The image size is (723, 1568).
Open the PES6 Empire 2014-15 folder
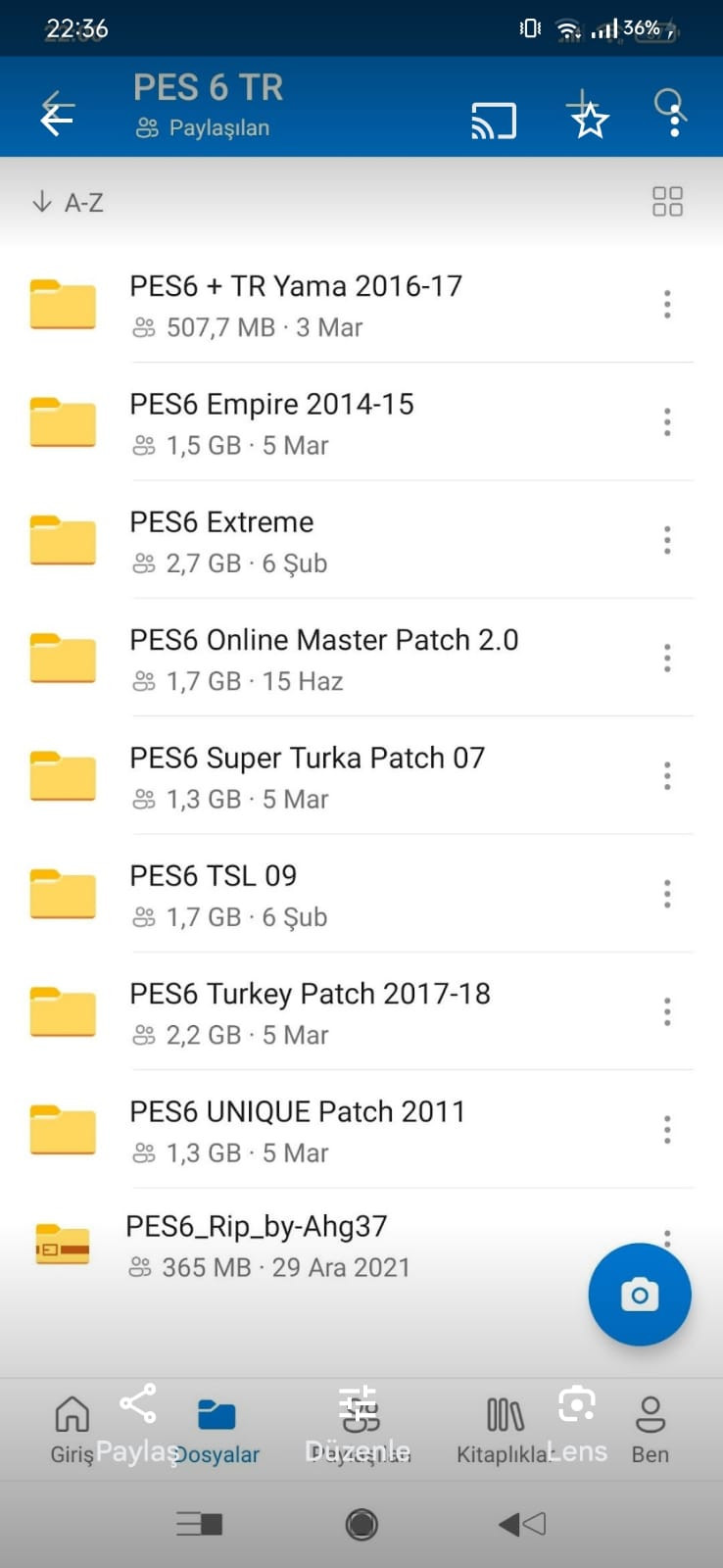coord(271,422)
